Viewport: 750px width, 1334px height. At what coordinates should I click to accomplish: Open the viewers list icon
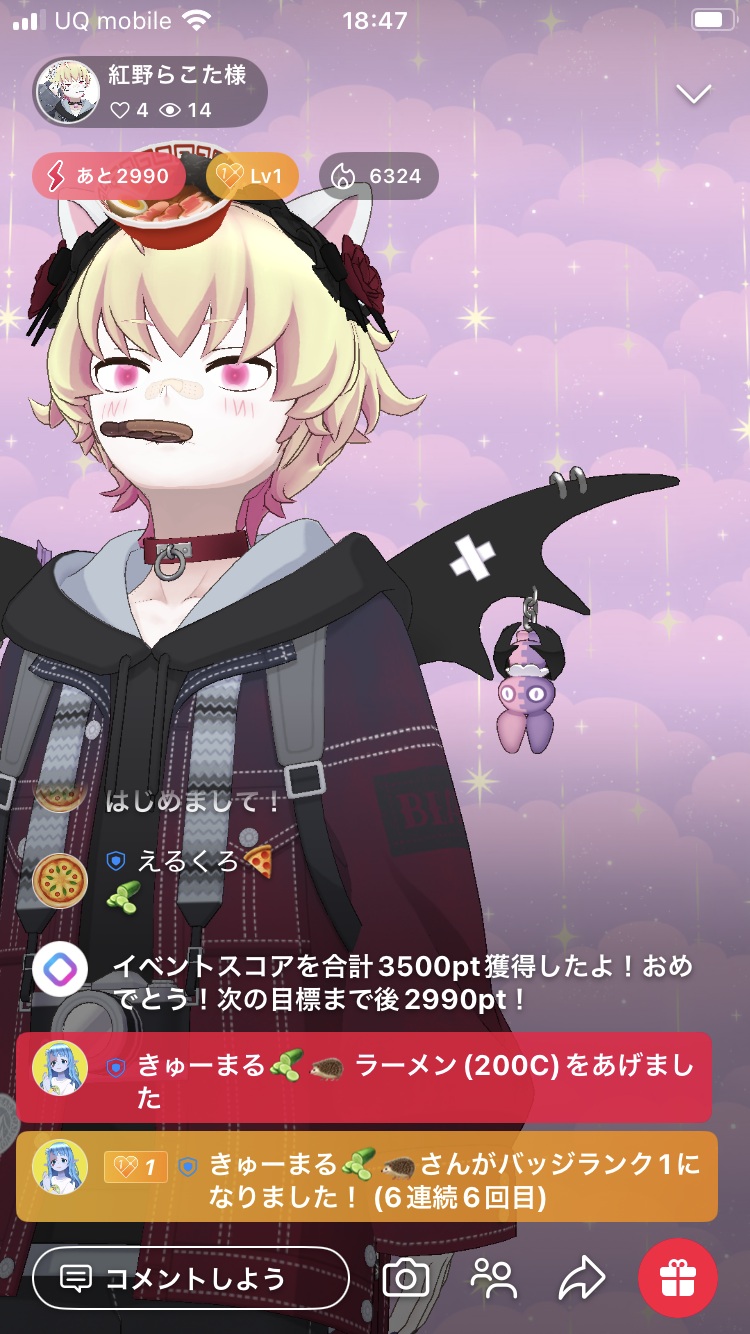493,1278
